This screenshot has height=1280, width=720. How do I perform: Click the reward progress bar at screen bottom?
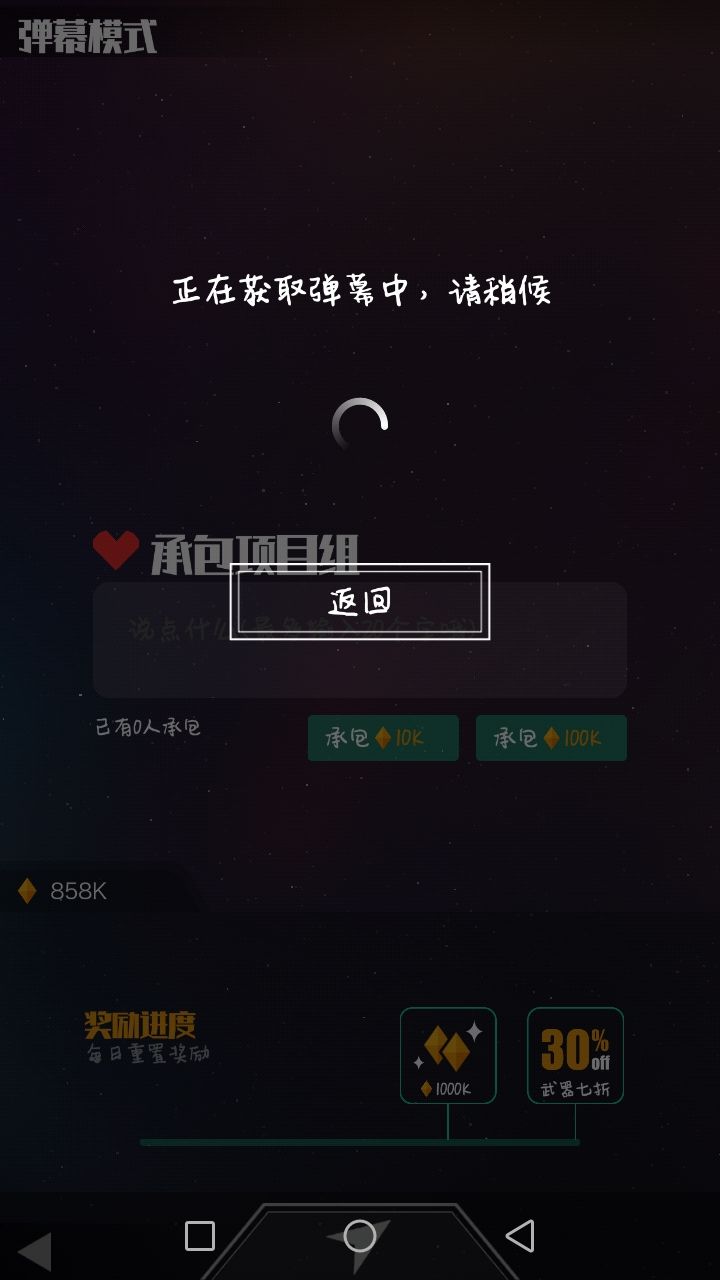coord(360,1139)
